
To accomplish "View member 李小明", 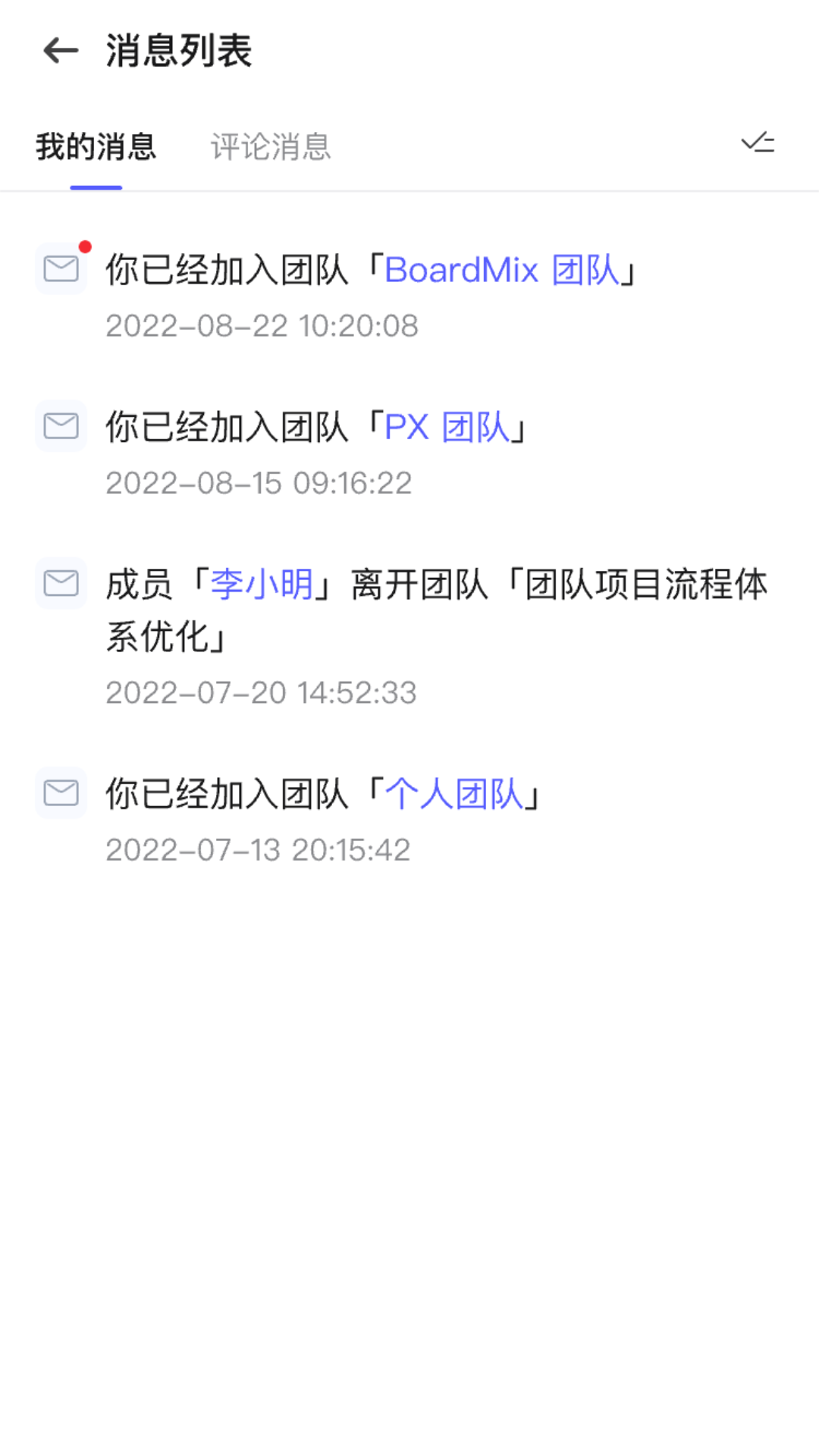I will tap(262, 584).
